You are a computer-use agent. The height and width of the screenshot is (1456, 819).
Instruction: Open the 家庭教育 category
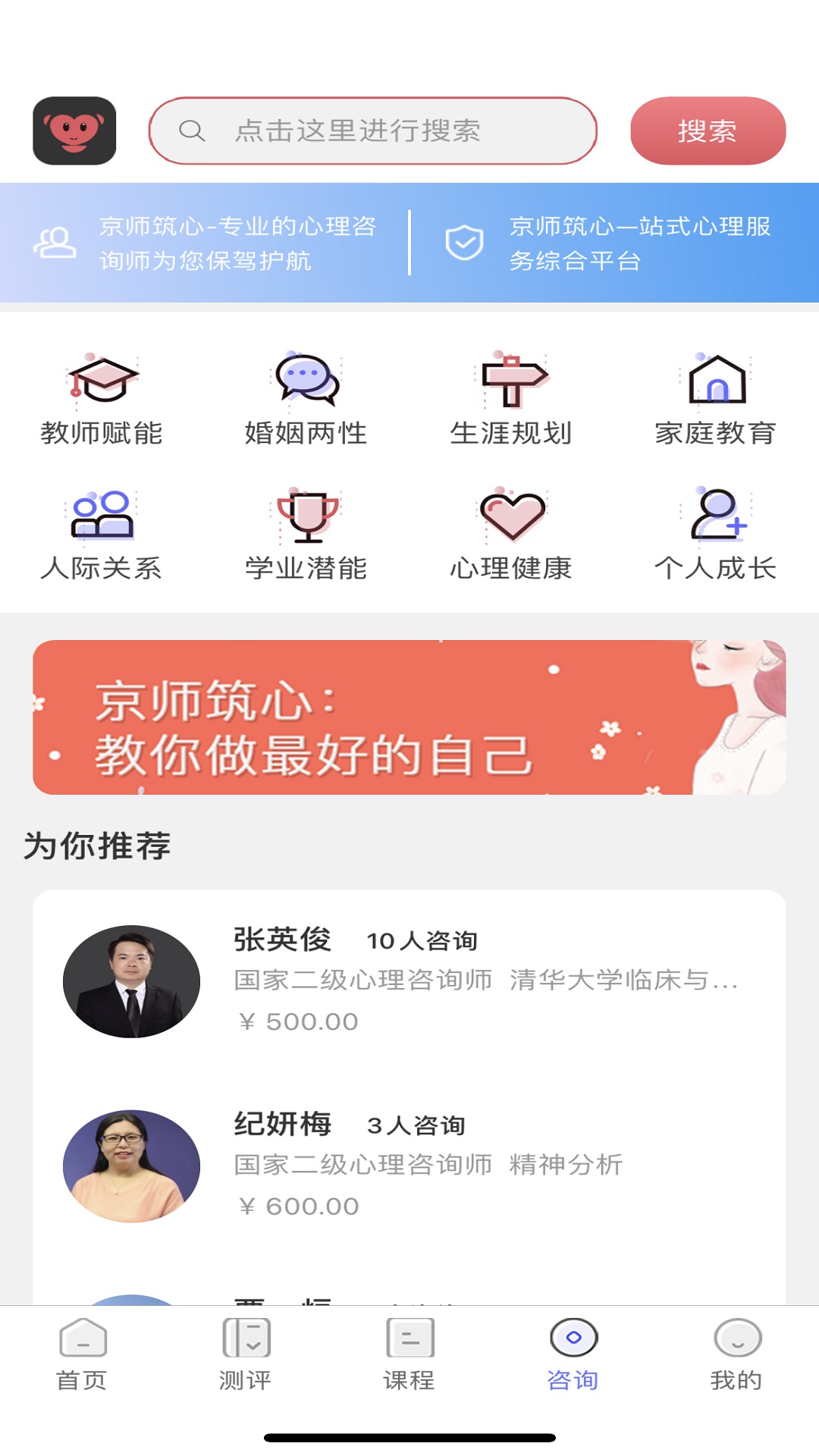pyautogui.click(x=716, y=399)
